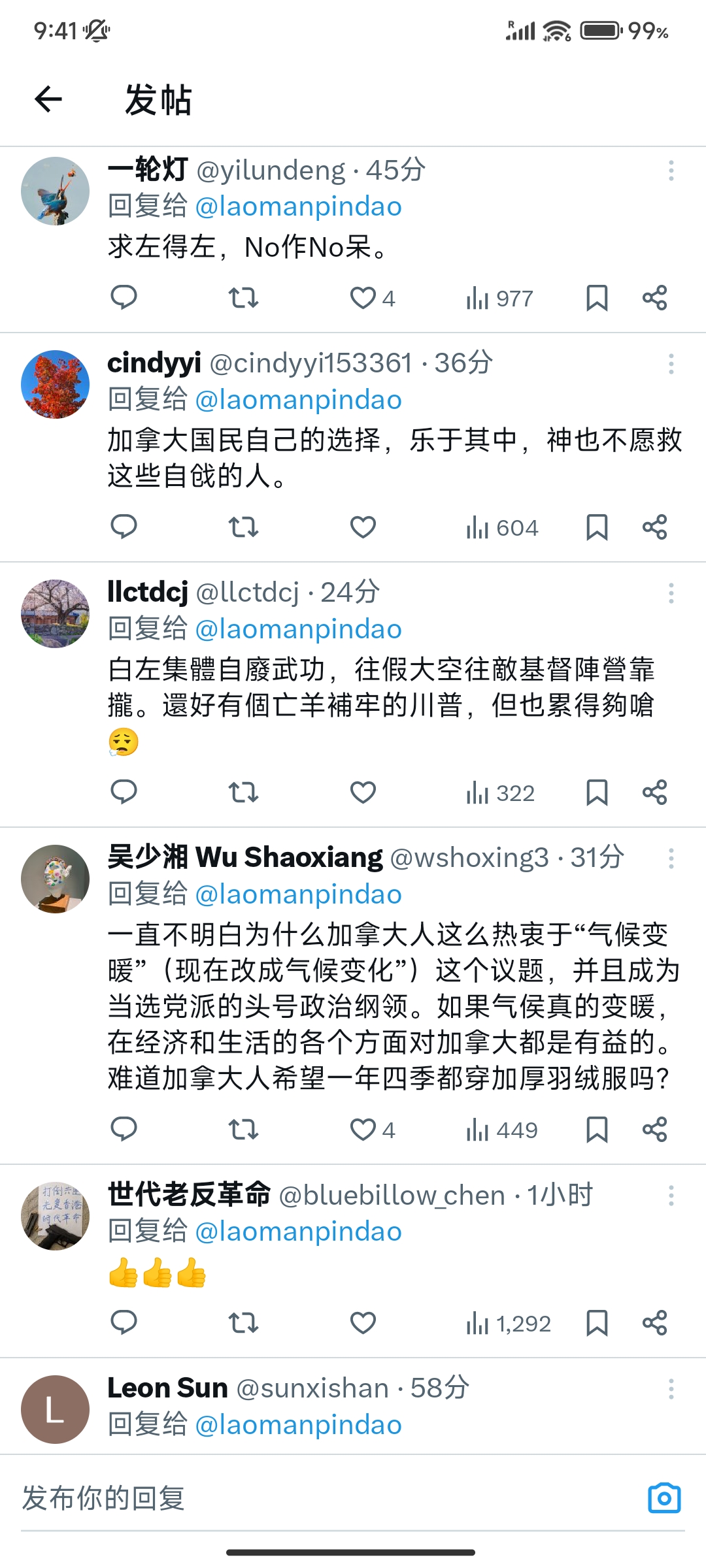Like the reply from 一轮灯
This screenshot has height=1568, width=706.
pos(363,298)
